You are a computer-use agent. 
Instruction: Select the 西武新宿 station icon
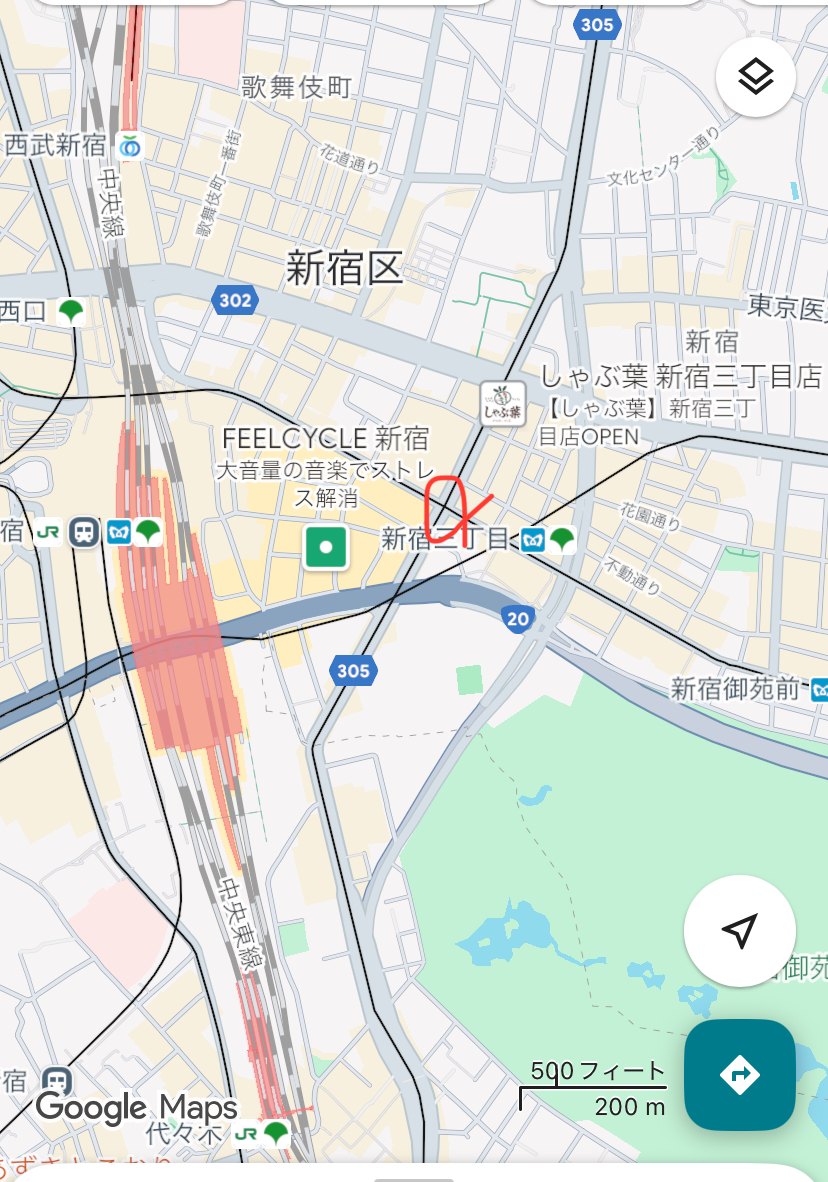(129, 146)
